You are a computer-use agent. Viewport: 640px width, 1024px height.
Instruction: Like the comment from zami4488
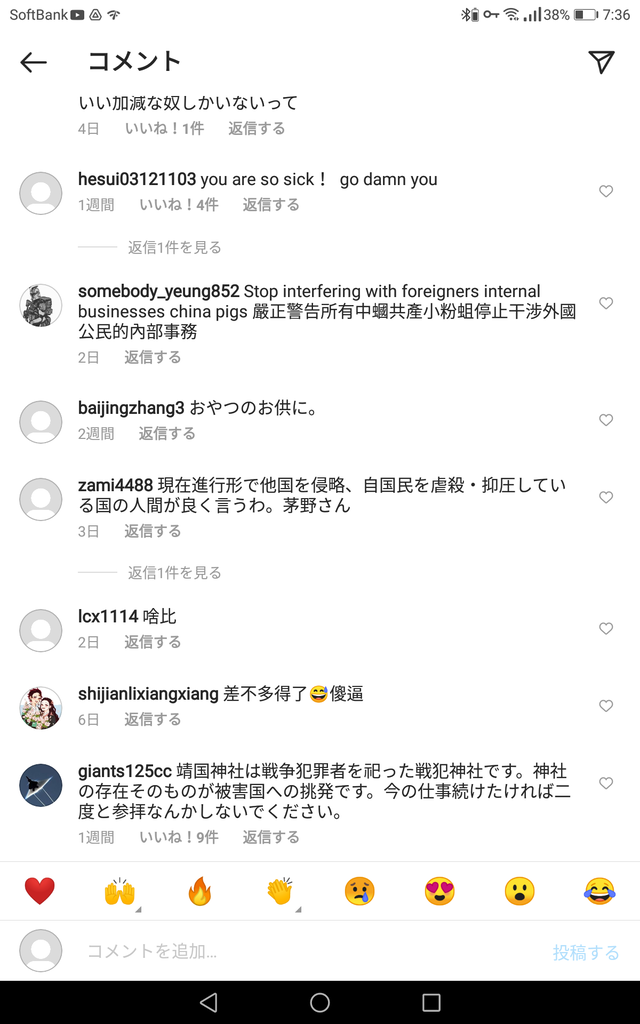coord(606,498)
